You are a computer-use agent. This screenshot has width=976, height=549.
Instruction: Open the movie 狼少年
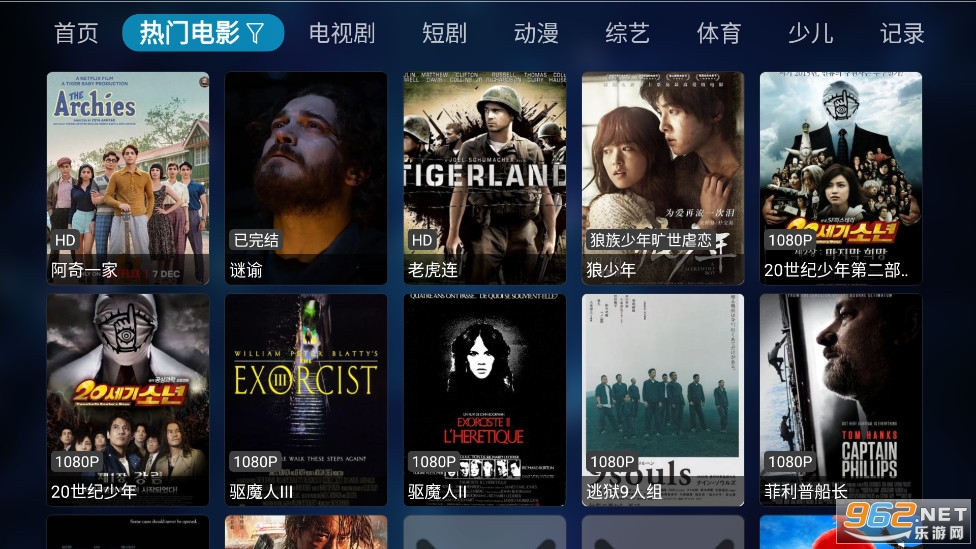click(663, 177)
